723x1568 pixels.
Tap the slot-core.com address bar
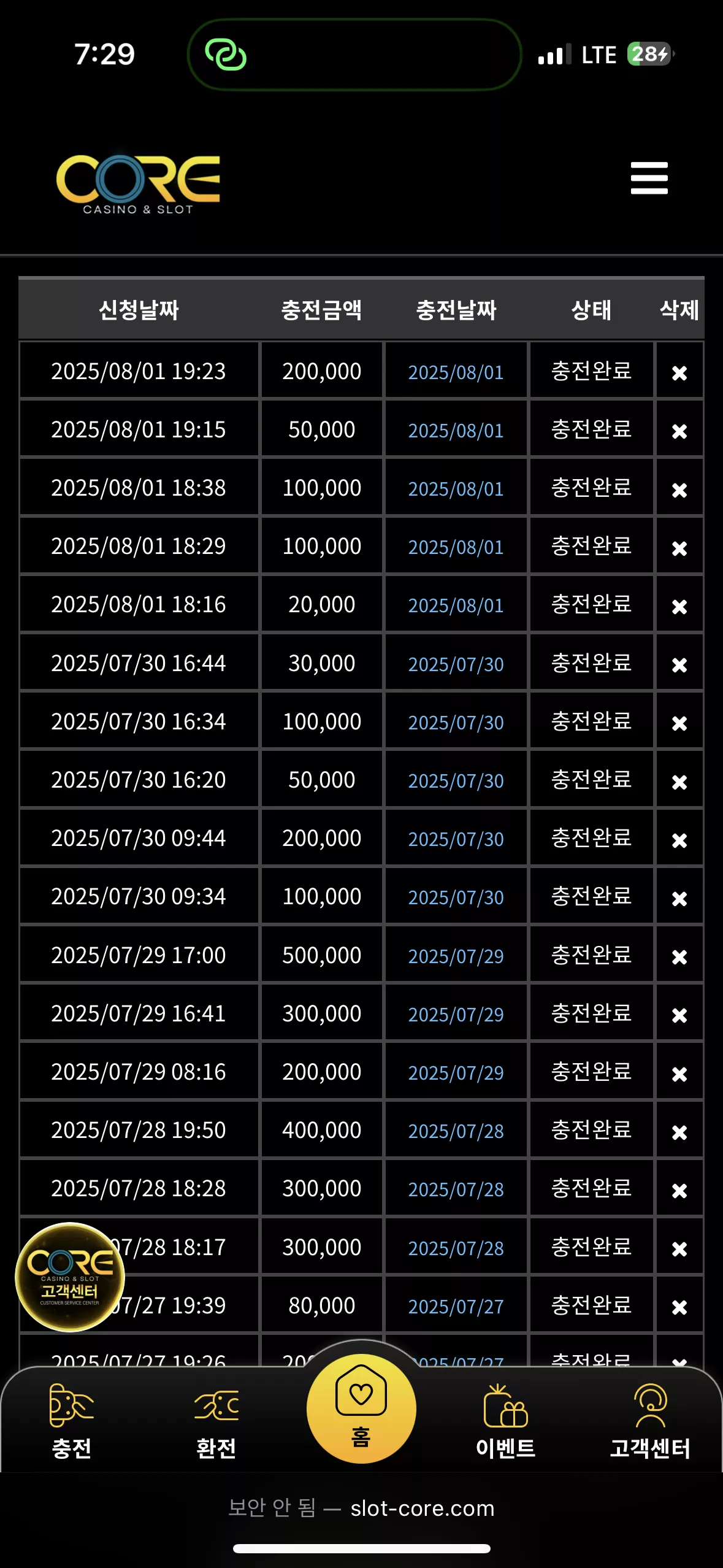[361, 1508]
